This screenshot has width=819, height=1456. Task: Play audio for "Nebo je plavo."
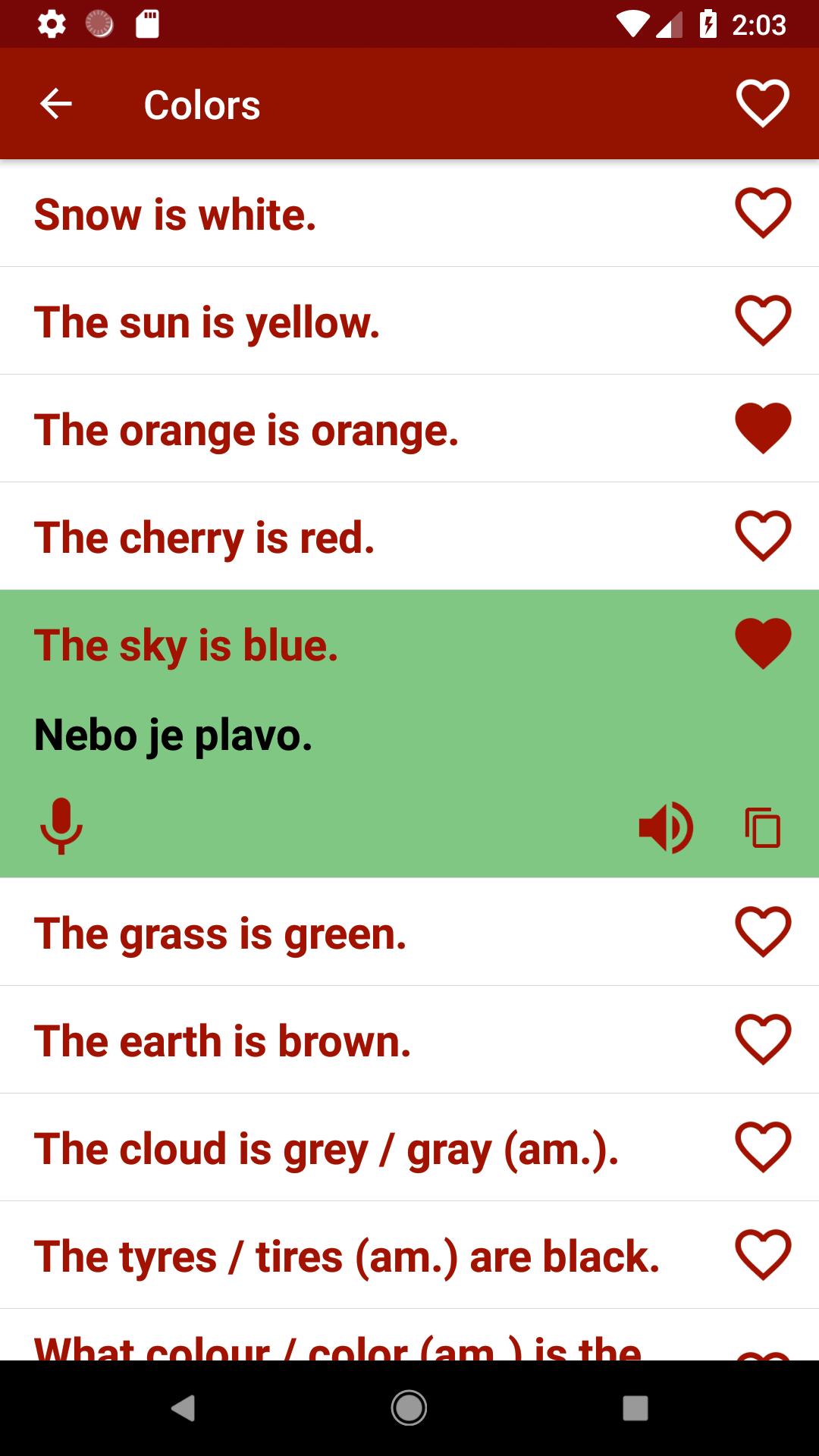[x=665, y=827]
